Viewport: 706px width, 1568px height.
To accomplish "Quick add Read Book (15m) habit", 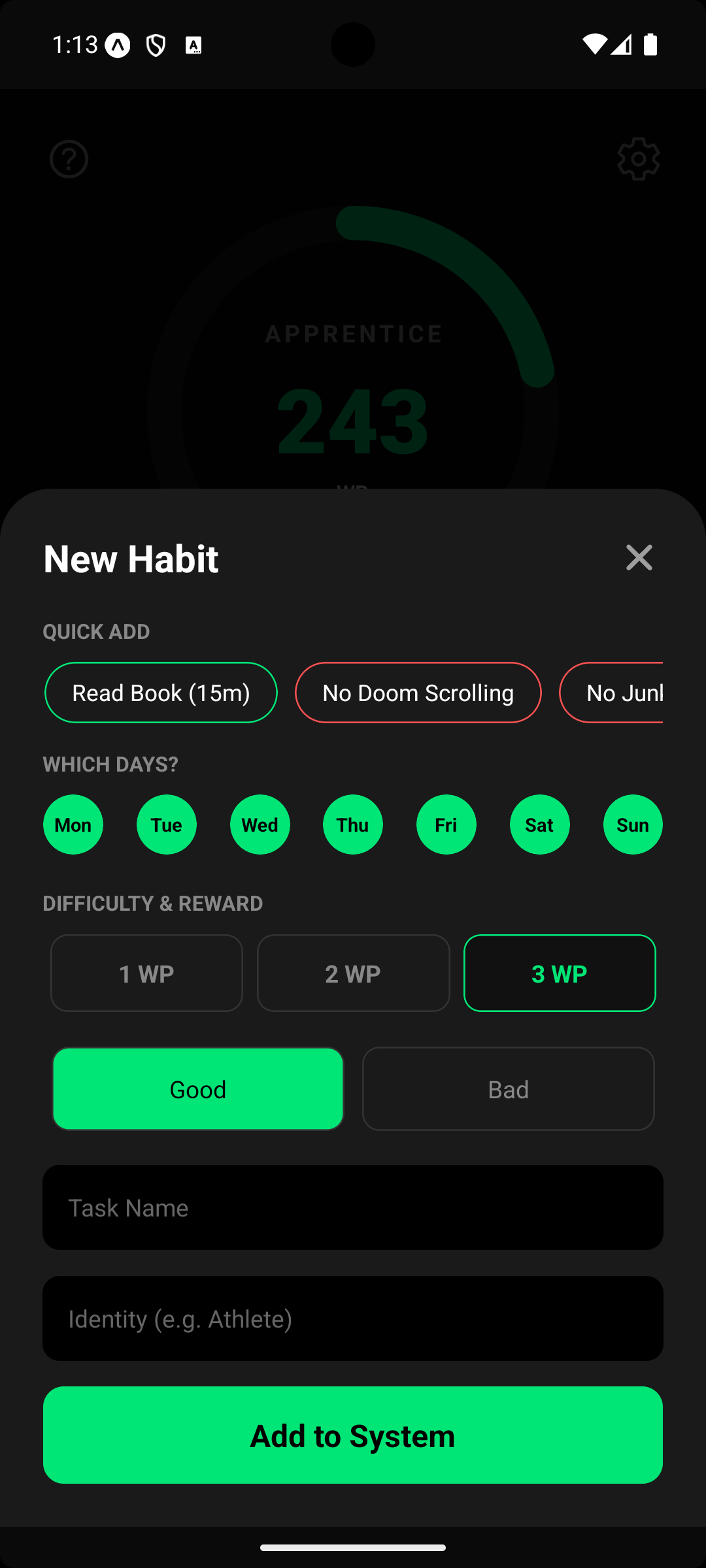I will point(161,693).
